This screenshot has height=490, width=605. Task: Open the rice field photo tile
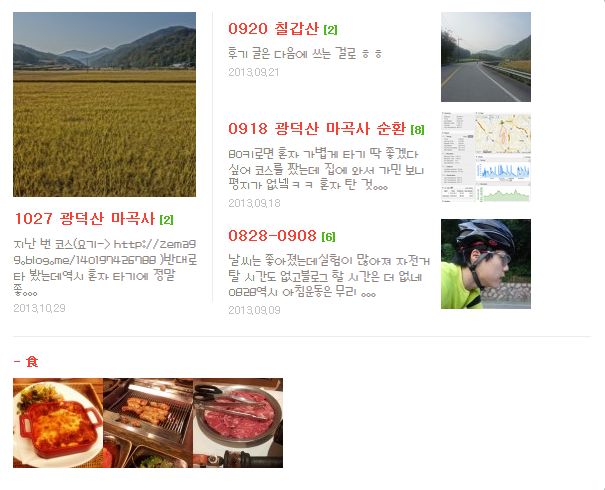tap(104, 104)
